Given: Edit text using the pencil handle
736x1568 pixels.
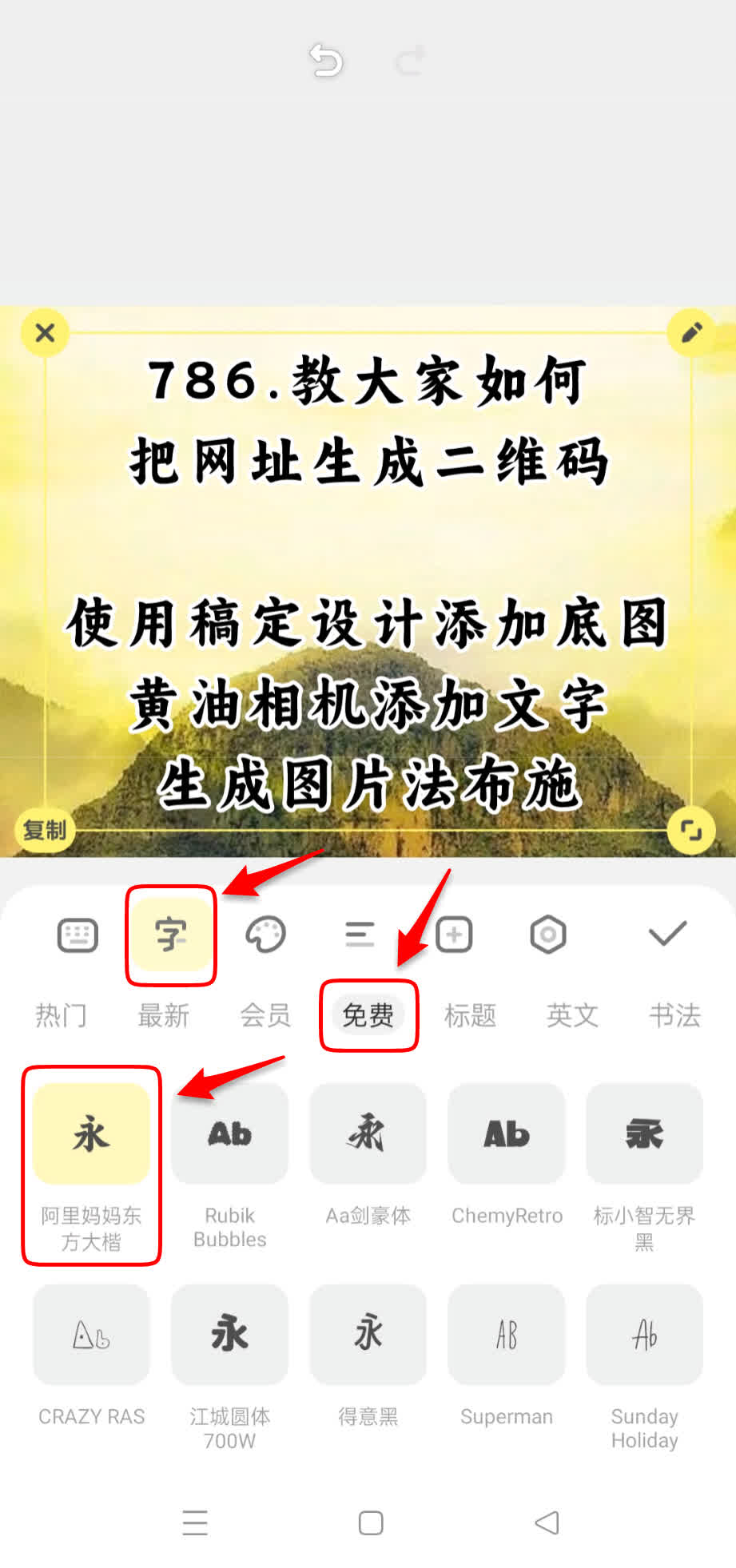Looking at the screenshot, I should point(691,332).
